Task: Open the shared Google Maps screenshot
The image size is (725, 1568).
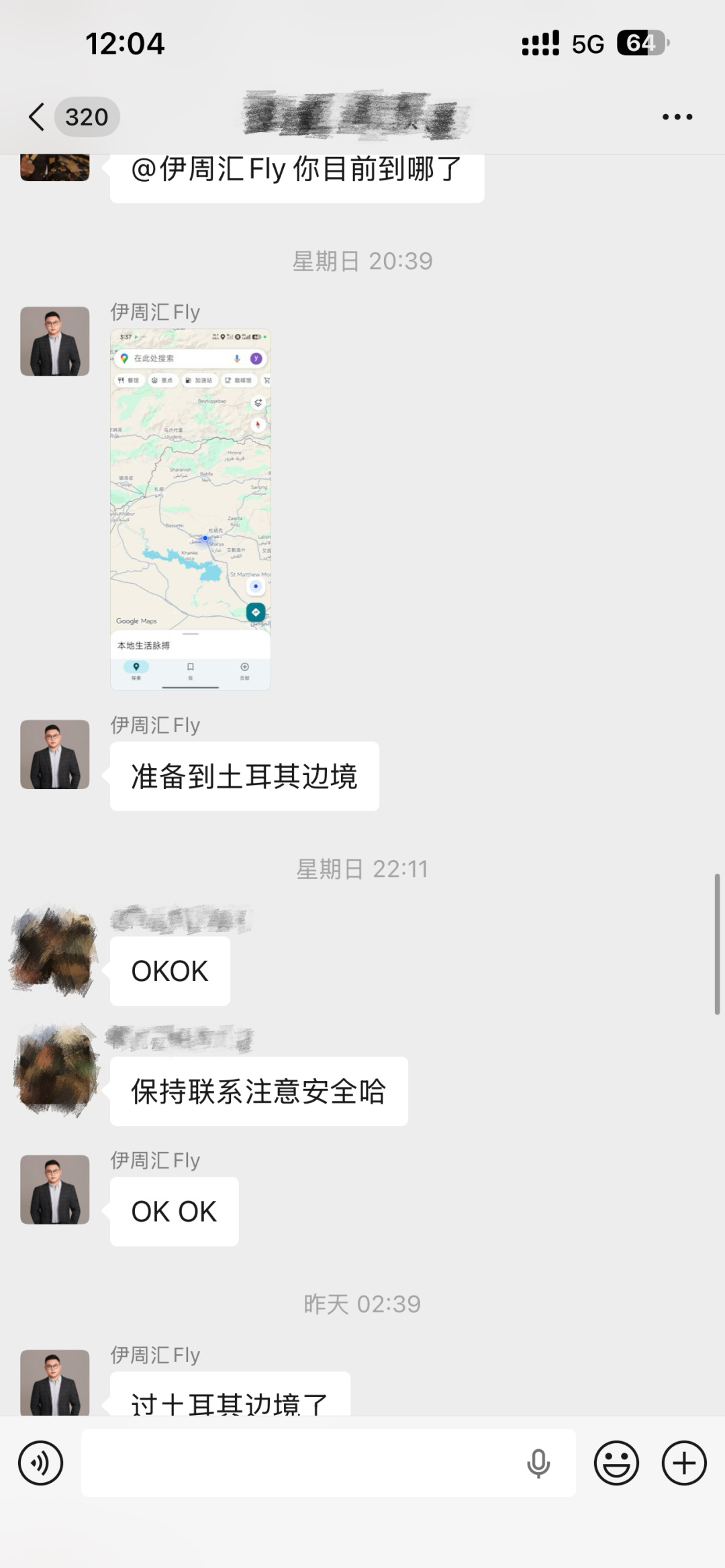Action: click(x=191, y=509)
